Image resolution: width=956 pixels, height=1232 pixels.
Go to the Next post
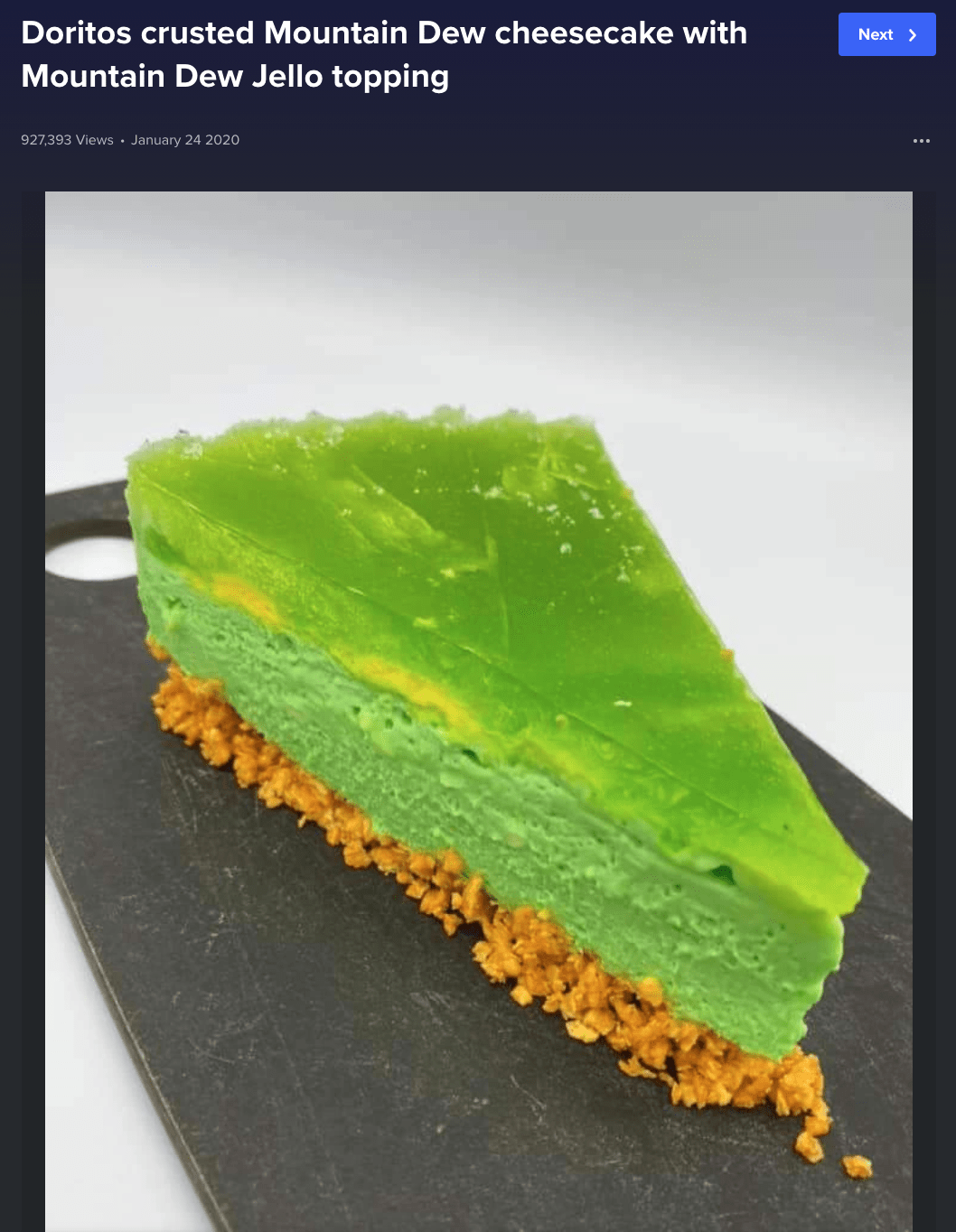point(886,34)
